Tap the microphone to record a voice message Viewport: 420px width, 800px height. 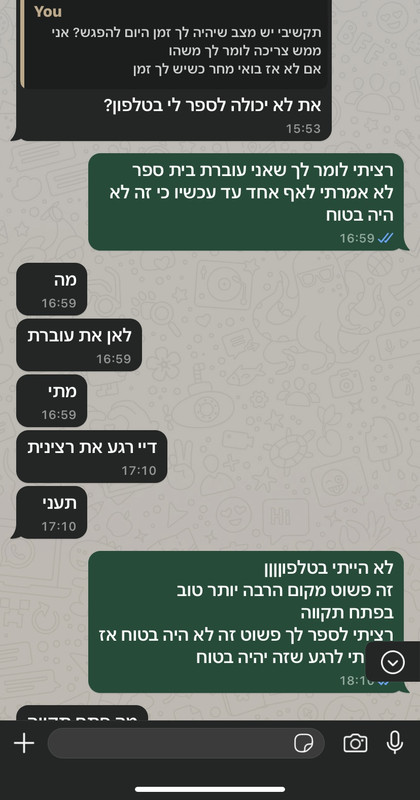click(394, 742)
